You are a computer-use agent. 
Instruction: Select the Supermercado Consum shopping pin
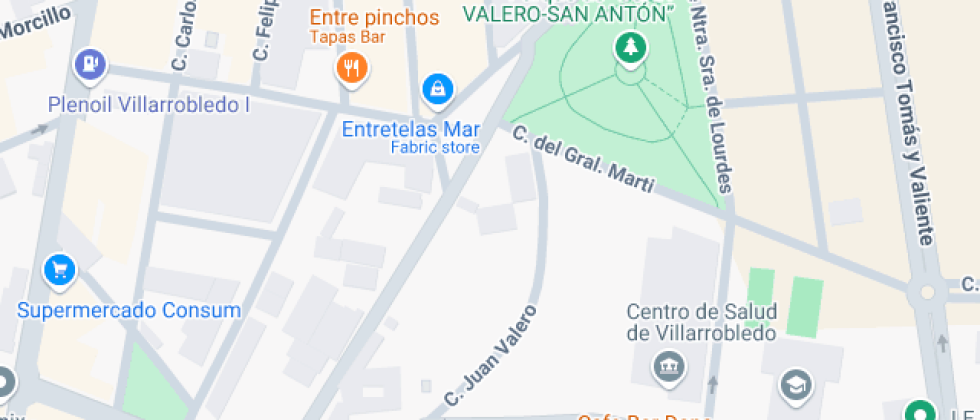point(60,269)
